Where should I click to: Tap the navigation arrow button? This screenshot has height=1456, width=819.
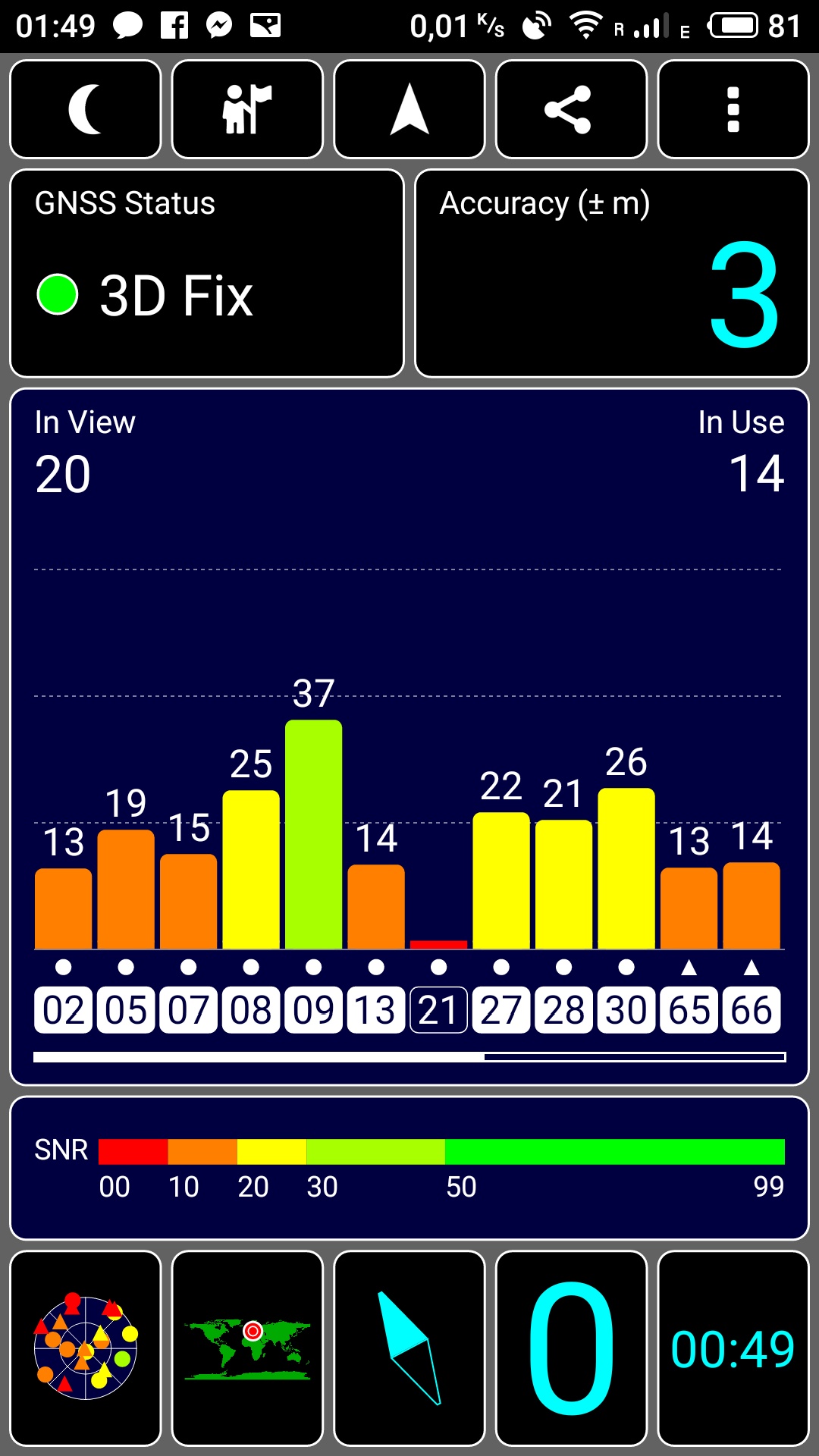point(409,109)
